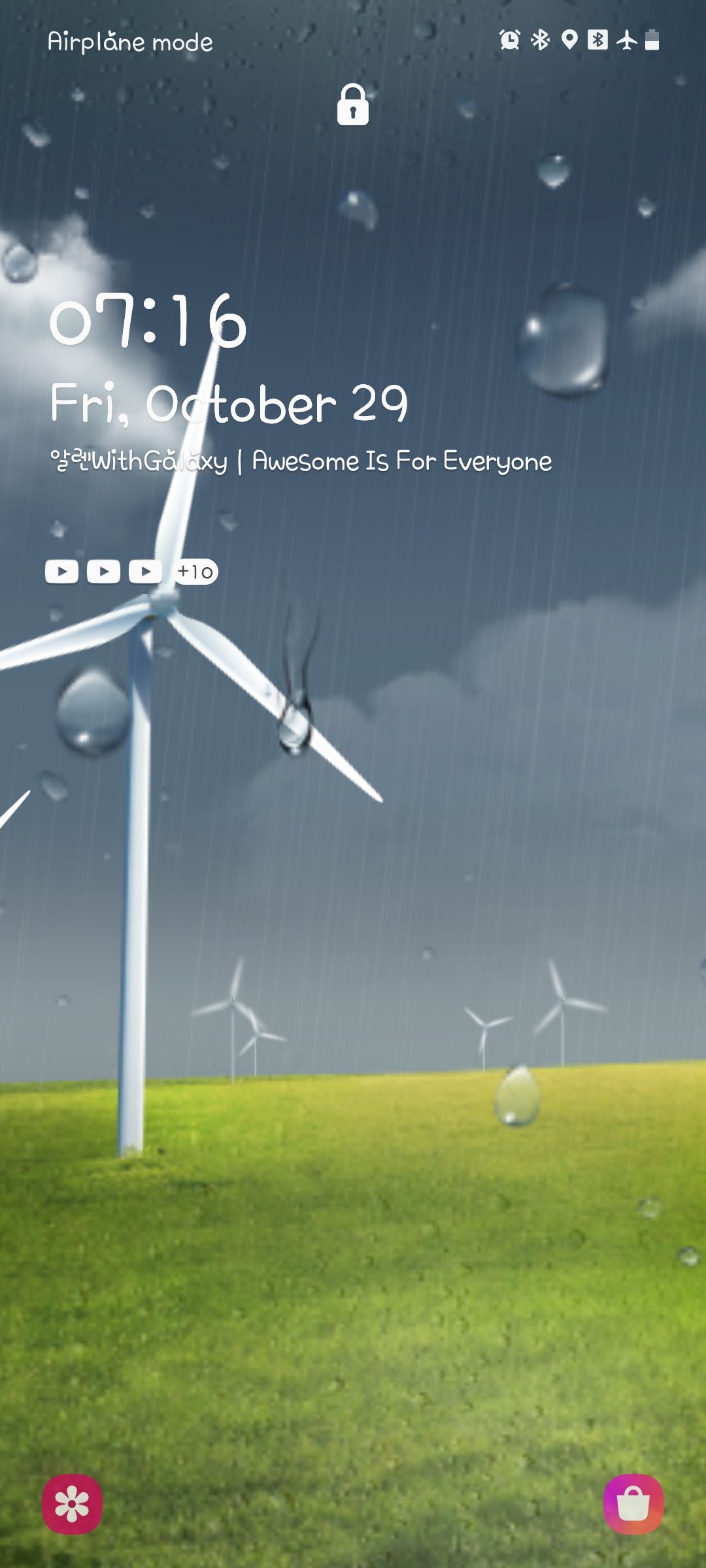Image resolution: width=706 pixels, height=1568 pixels.
Task: Tap the lock icon to unlock
Action: pos(352,105)
